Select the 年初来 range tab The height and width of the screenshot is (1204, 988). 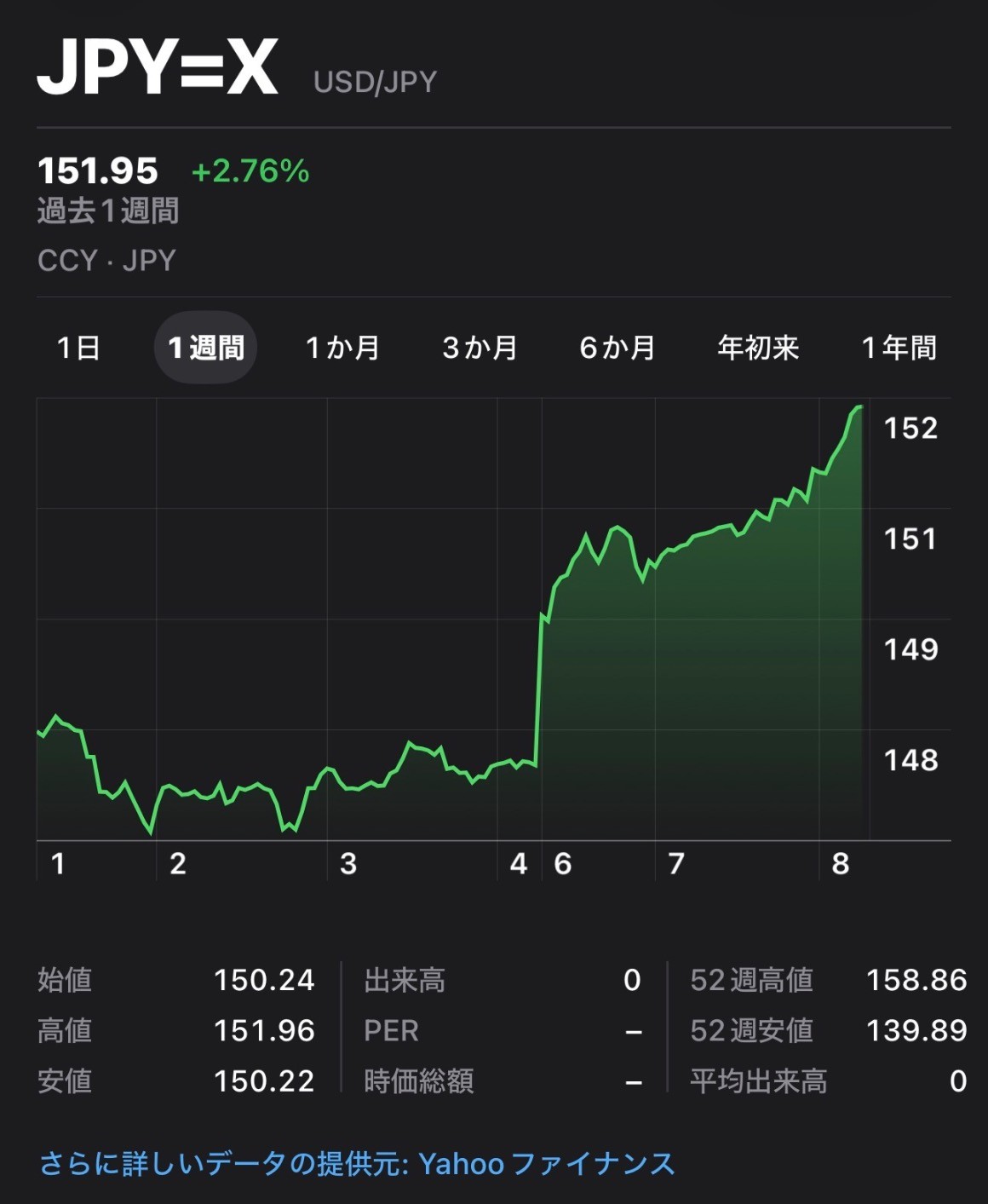[x=758, y=348]
